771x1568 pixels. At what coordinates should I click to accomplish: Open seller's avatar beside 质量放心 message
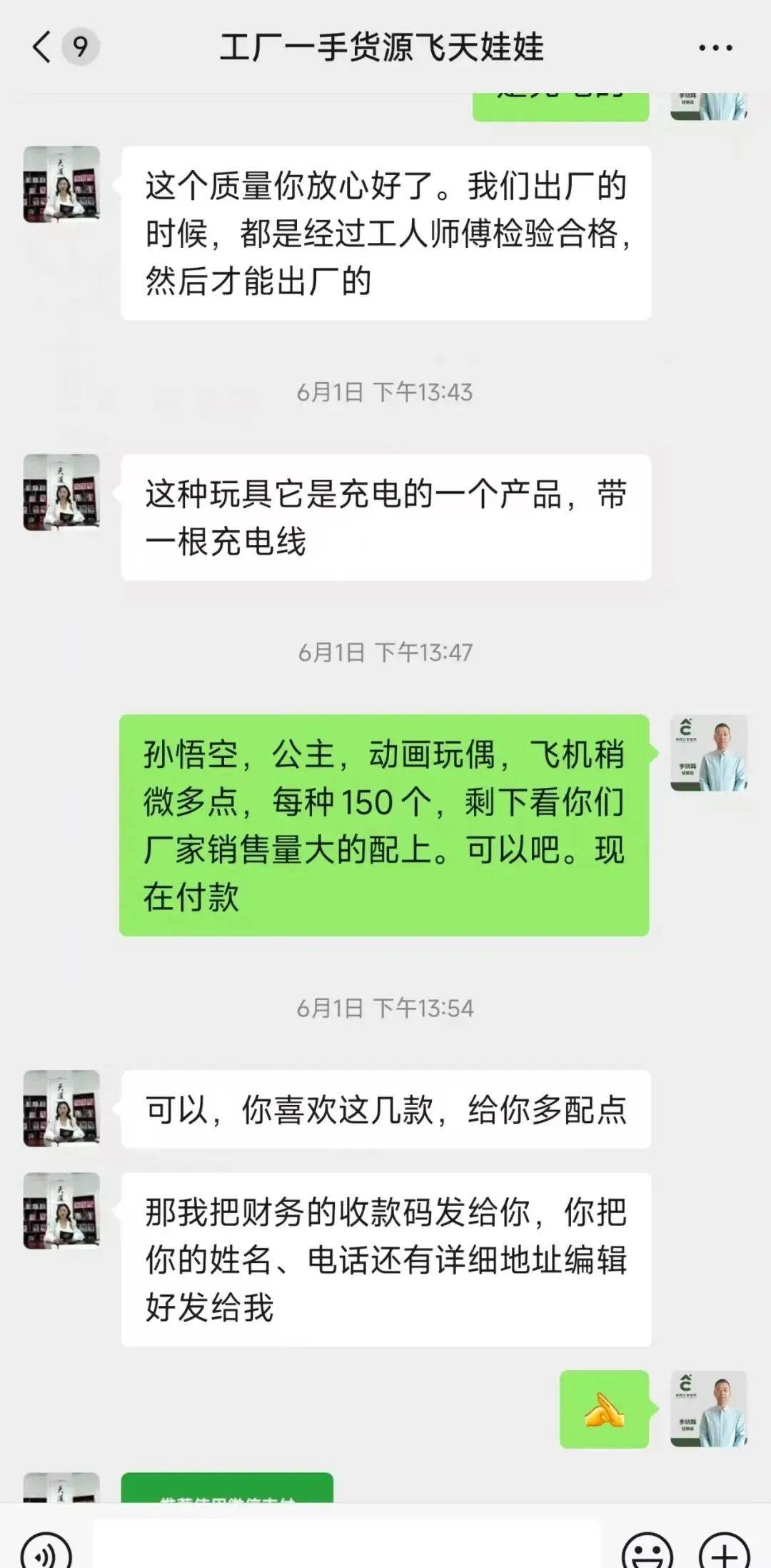click(61, 184)
